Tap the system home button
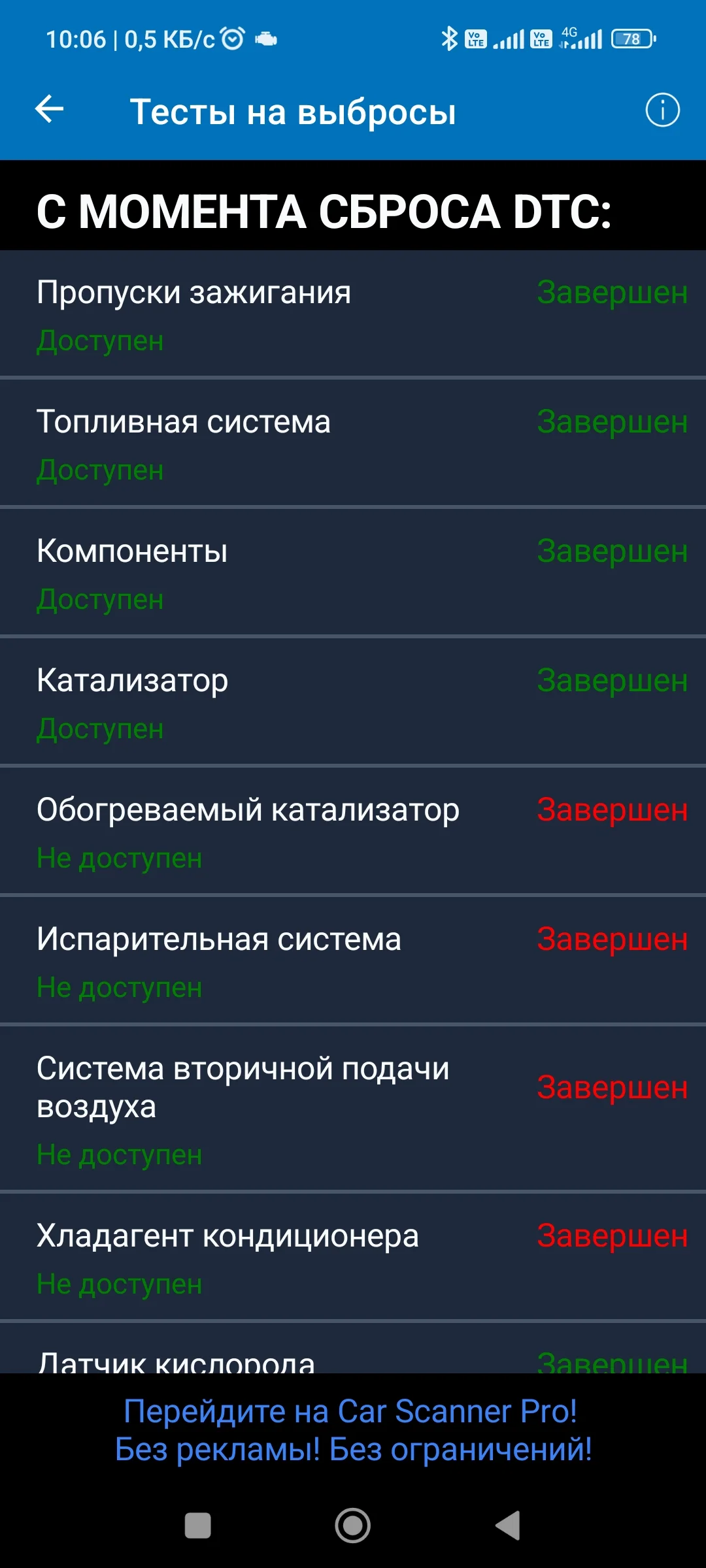 [353, 1526]
